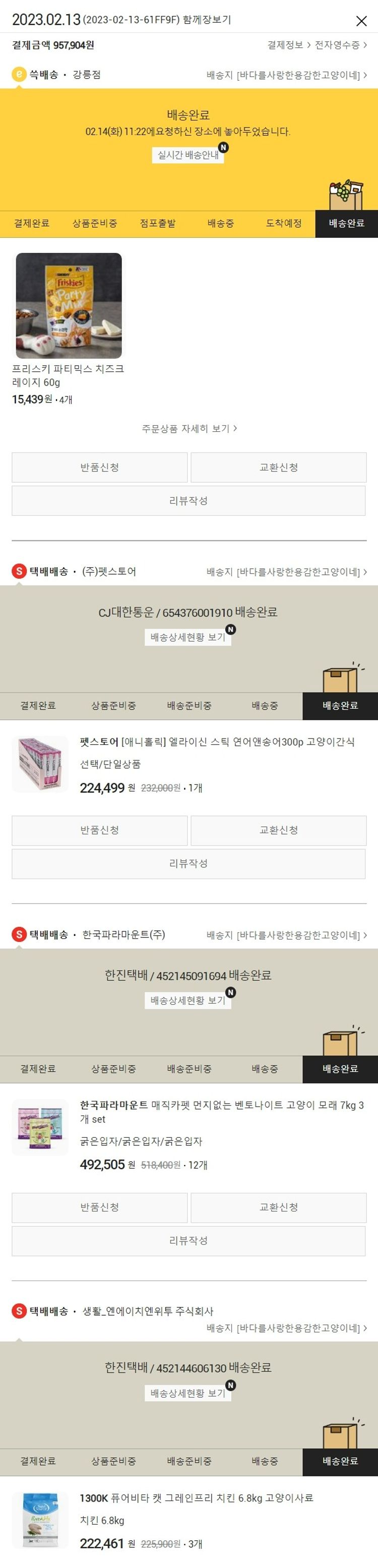Write 리뷰작성 for Friskies Party Mix
Image resolution: width=378 pixels, height=1568 pixels.
pos(188,500)
